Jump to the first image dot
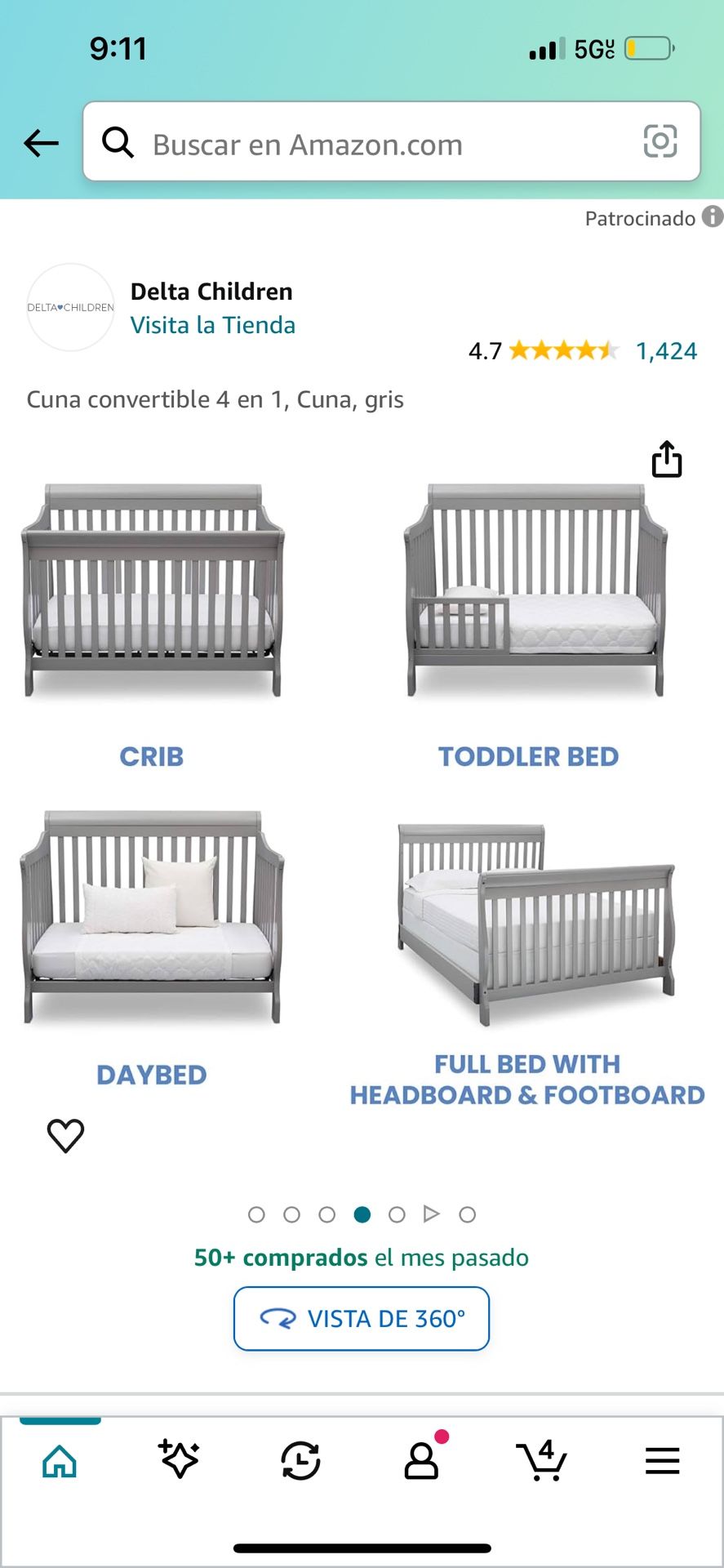The height and width of the screenshot is (1568, 724). click(256, 1214)
